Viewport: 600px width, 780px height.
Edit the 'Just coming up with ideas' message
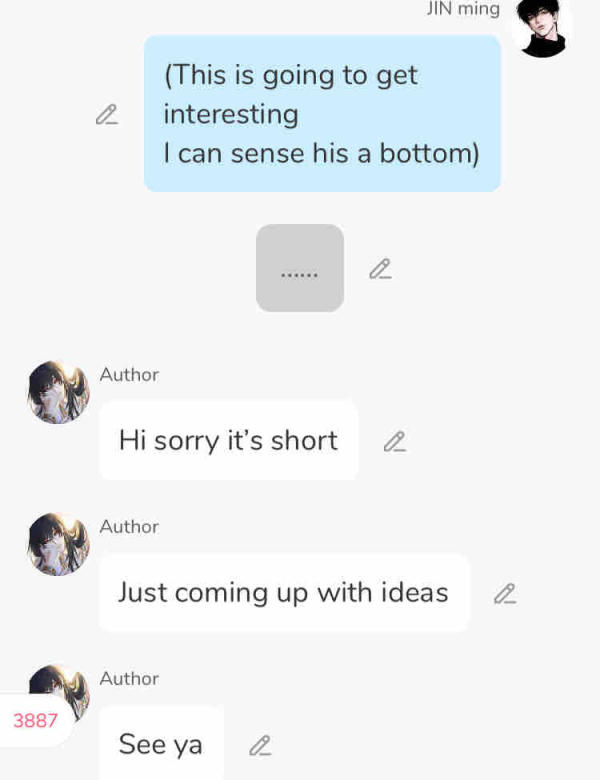506,593
